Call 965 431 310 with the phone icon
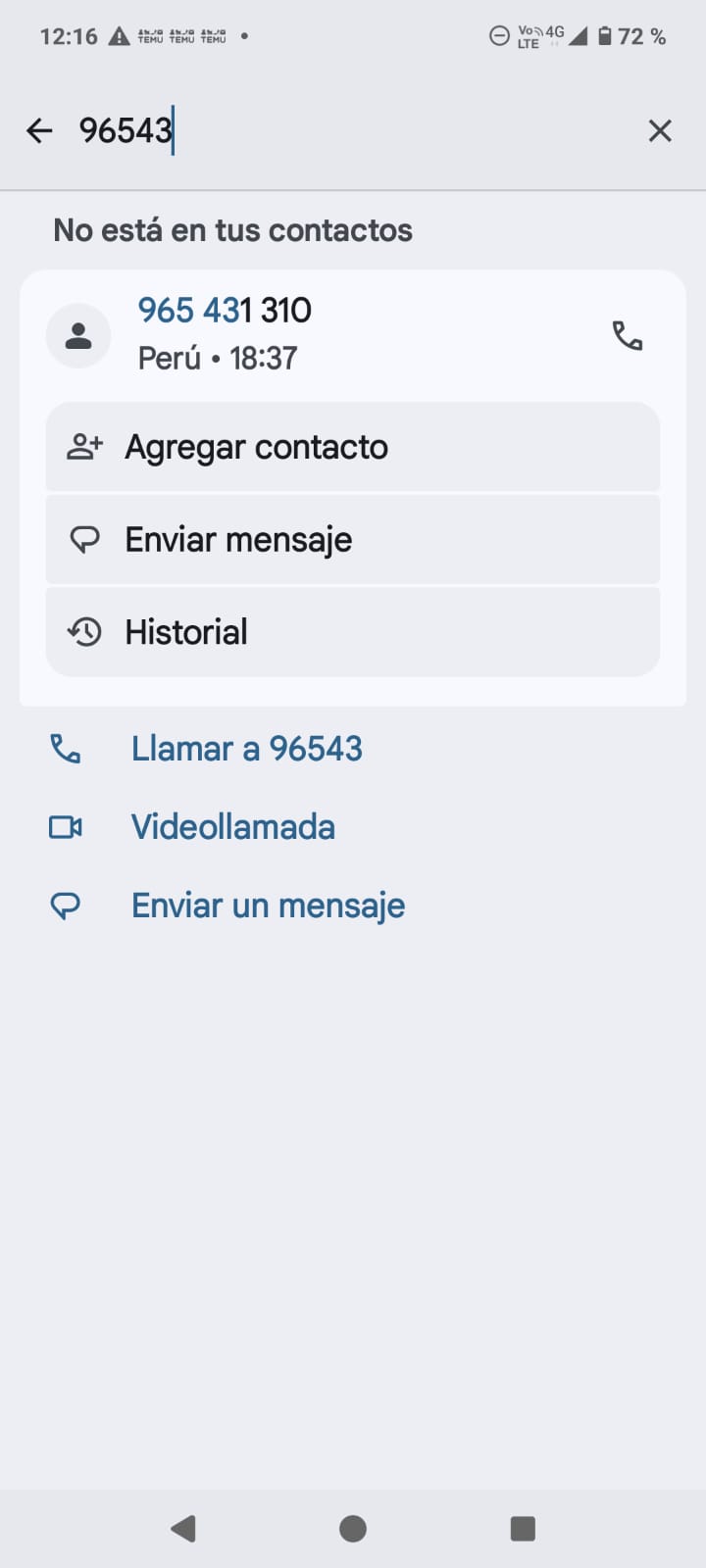The width and height of the screenshot is (706, 1568). tap(628, 335)
